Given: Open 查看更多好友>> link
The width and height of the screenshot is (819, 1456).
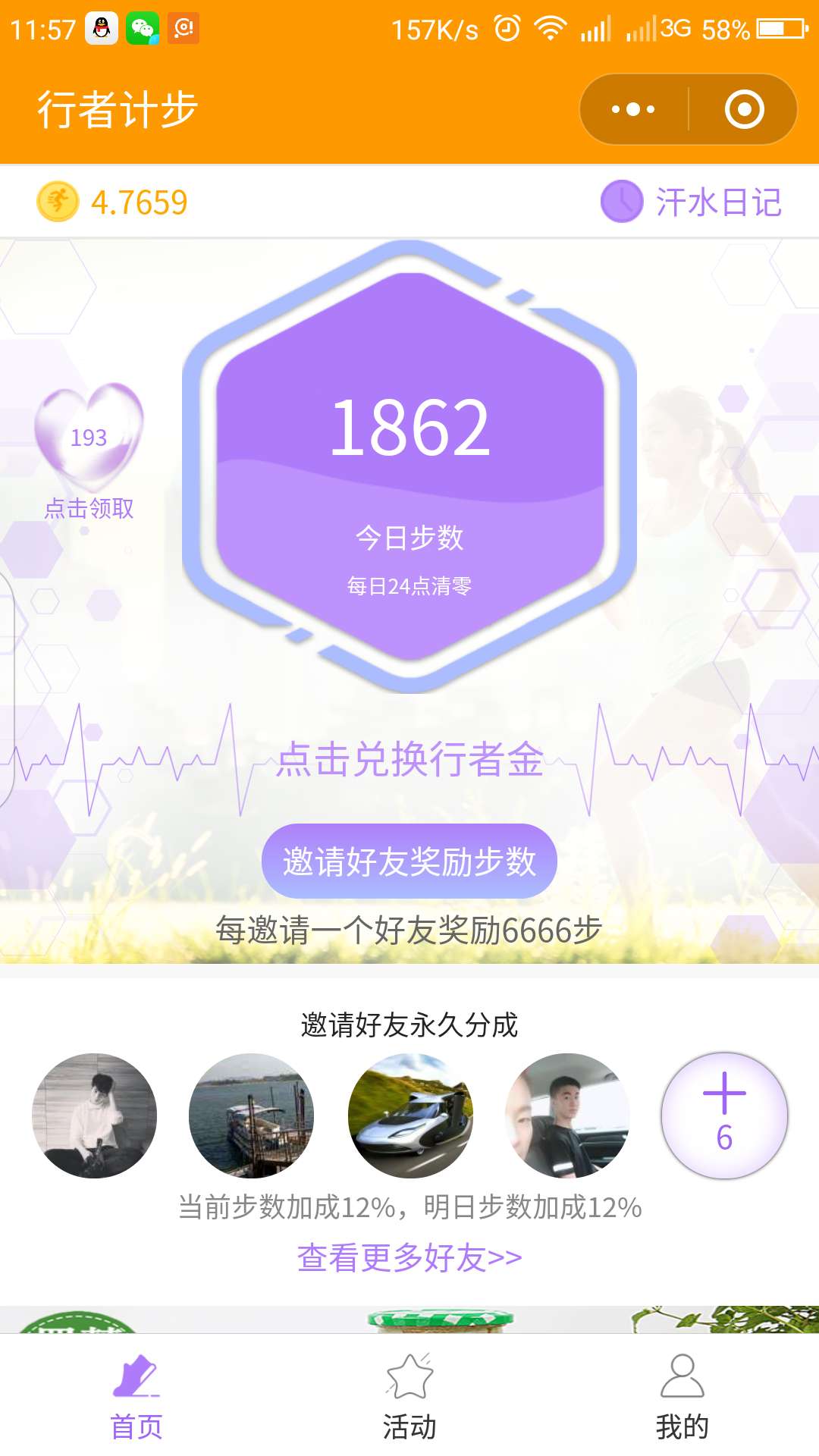Looking at the screenshot, I should [x=409, y=1257].
